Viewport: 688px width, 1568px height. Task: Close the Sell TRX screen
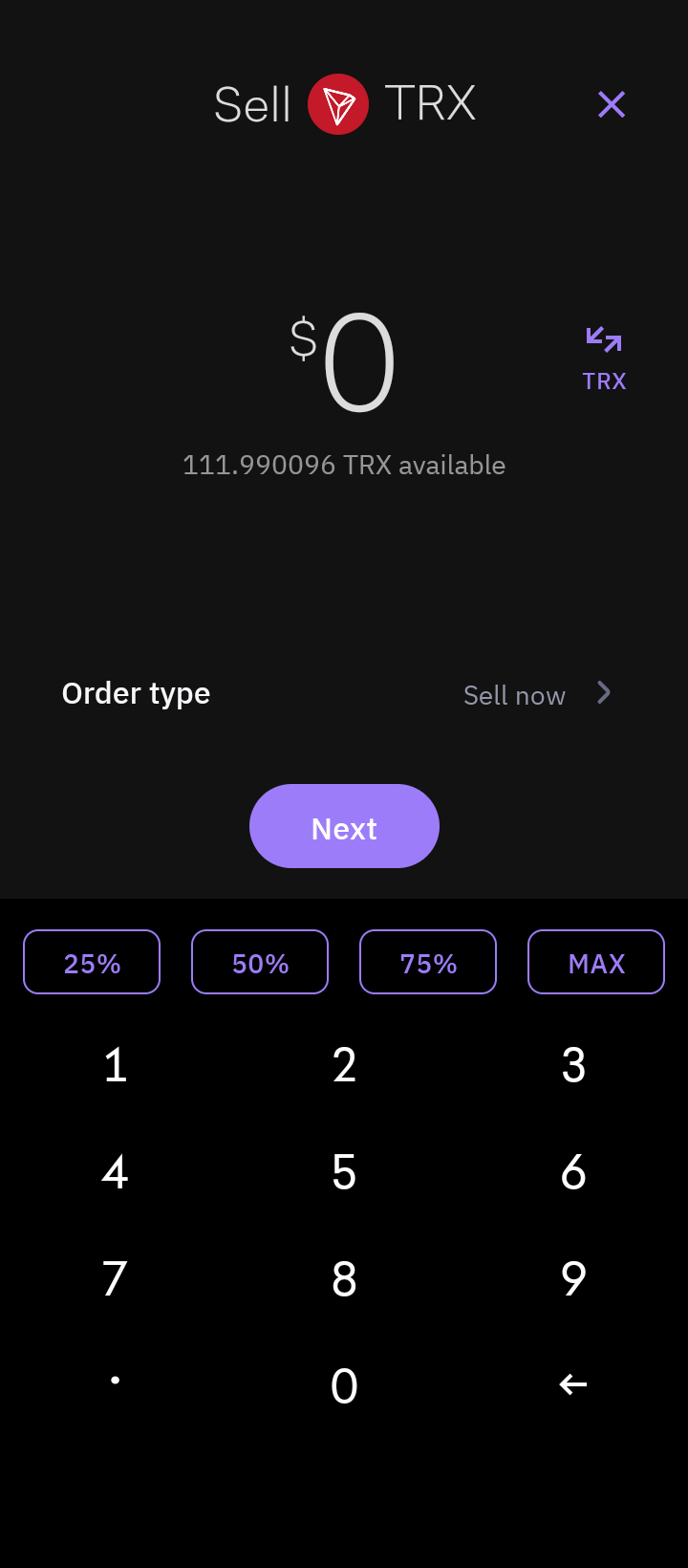(612, 104)
